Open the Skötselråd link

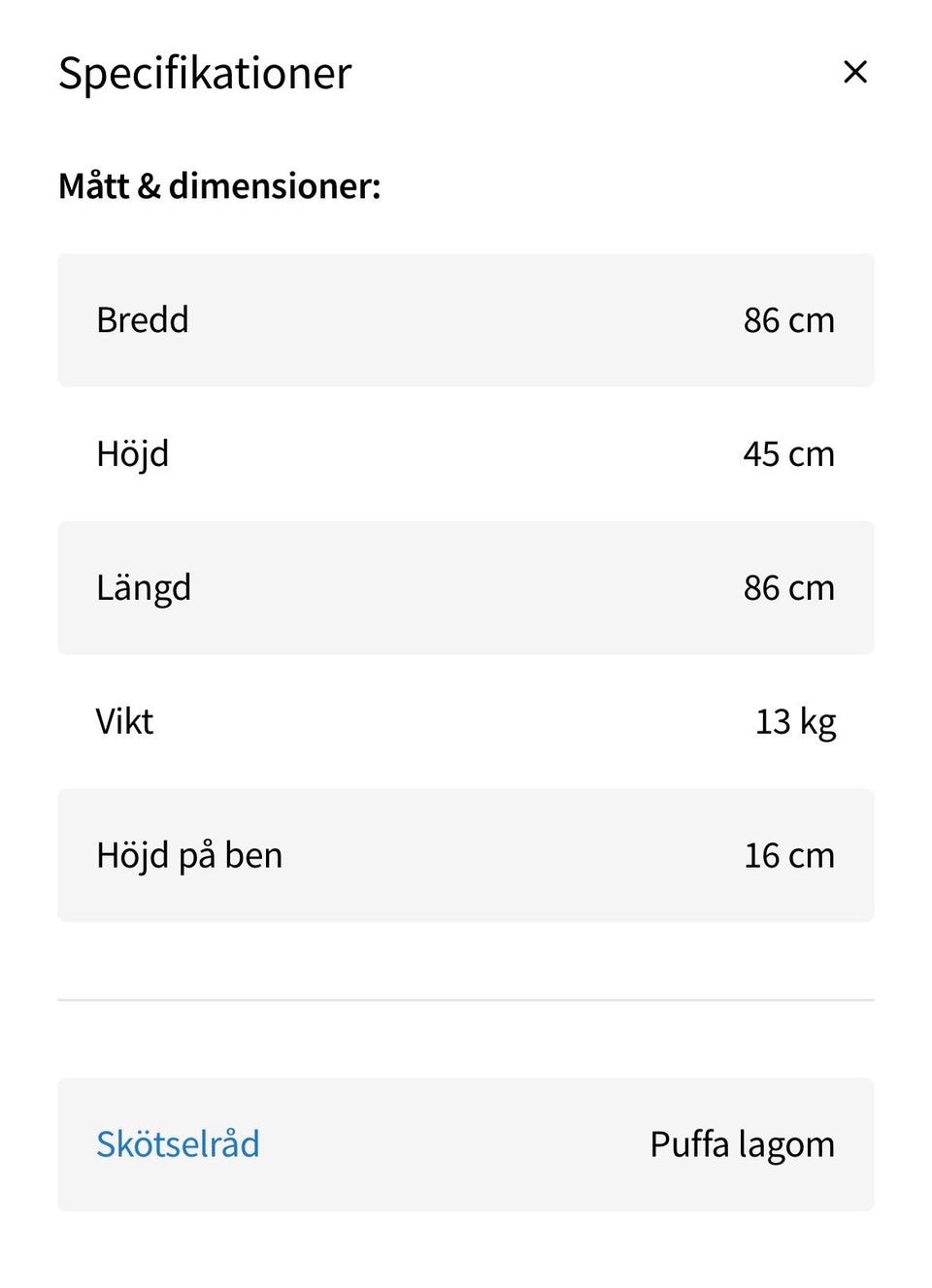[178, 1144]
